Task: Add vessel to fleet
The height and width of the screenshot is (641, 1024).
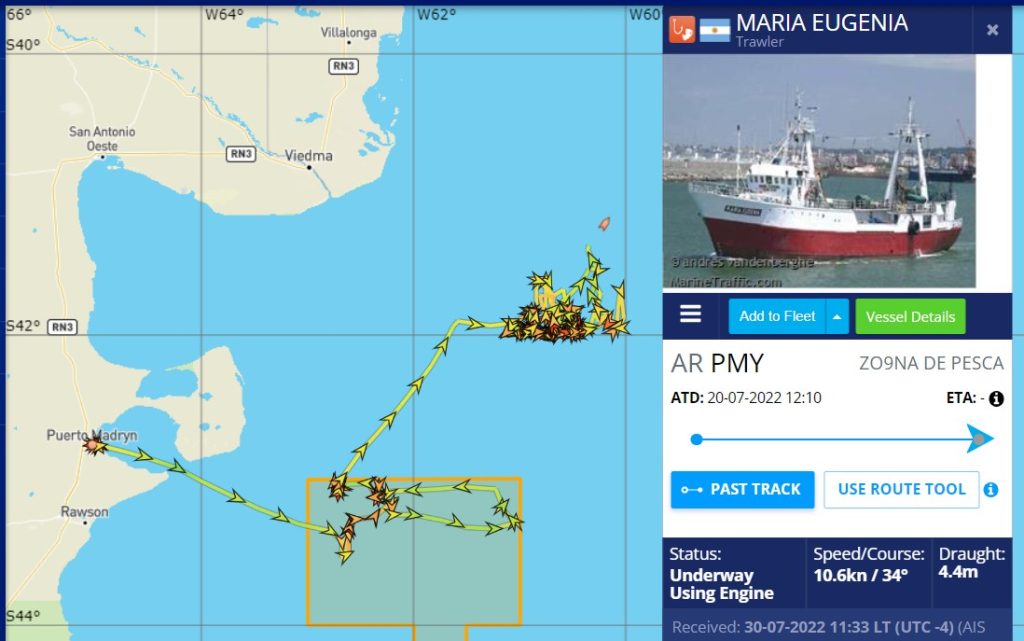Action: (x=777, y=316)
